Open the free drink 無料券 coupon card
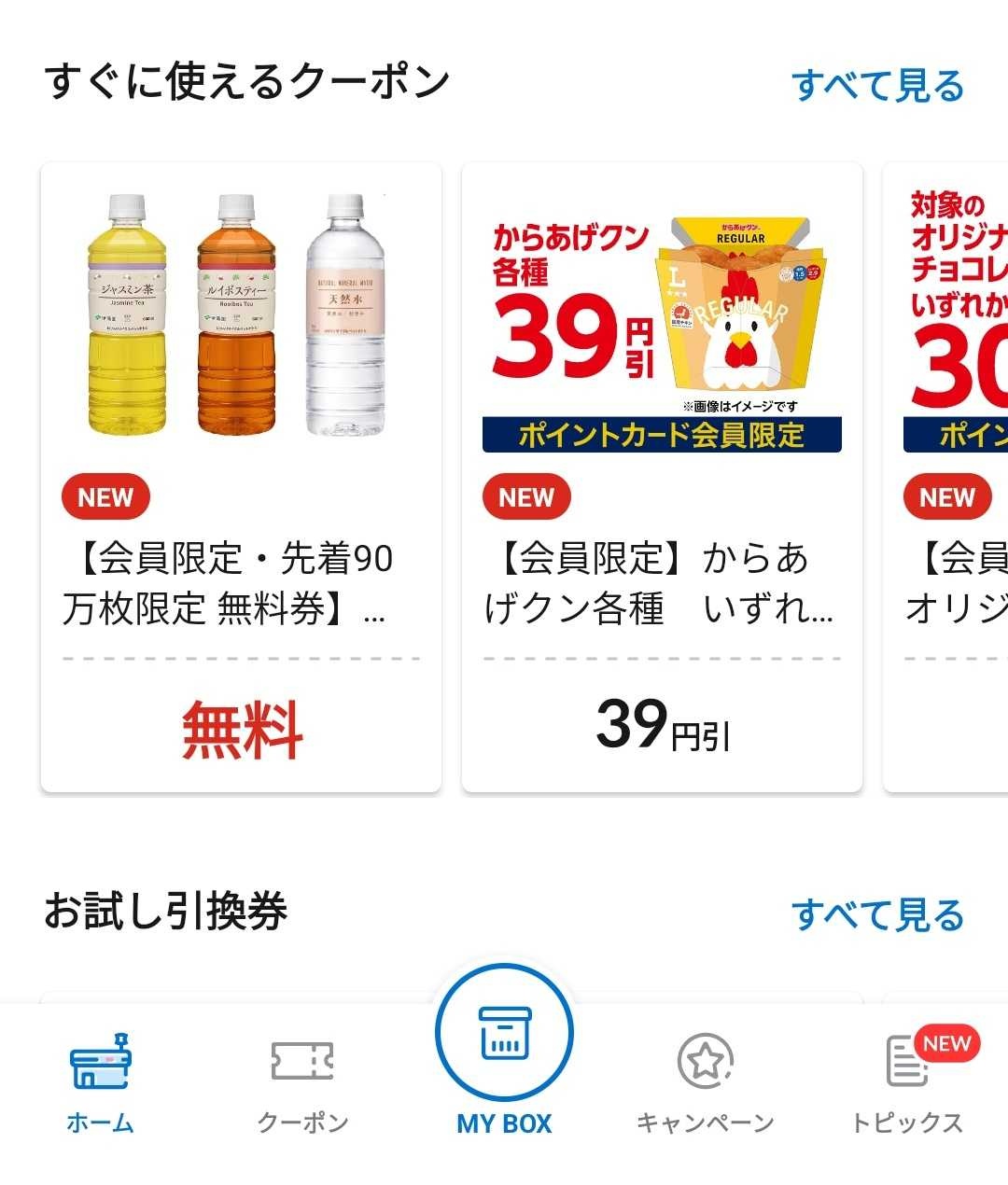This screenshot has height=1185, width=1008. [x=241, y=477]
